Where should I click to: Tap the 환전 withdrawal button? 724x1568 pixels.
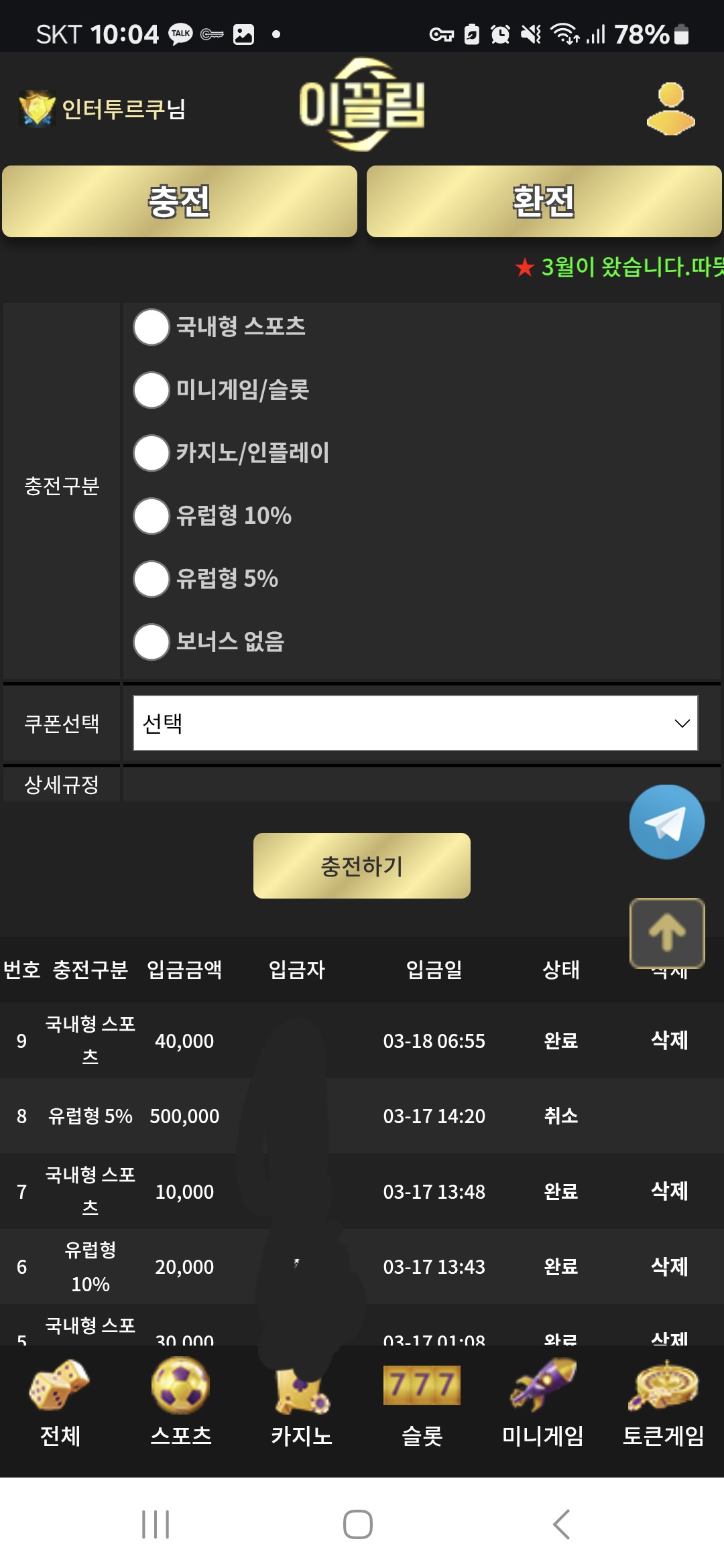[x=544, y=202]
